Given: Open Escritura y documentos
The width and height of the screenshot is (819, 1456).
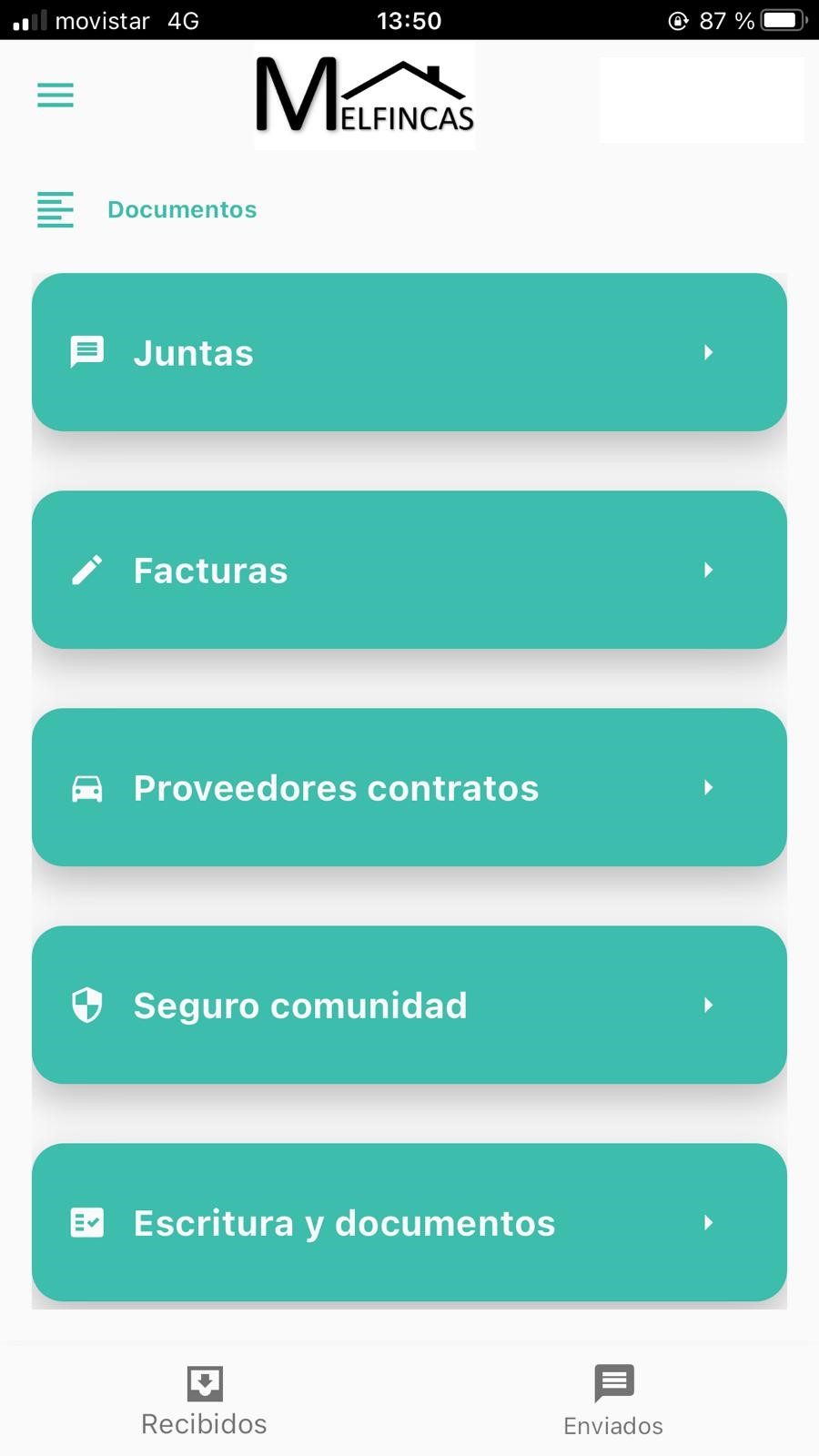Looking at the screenshot, I should click(409, 1222).
